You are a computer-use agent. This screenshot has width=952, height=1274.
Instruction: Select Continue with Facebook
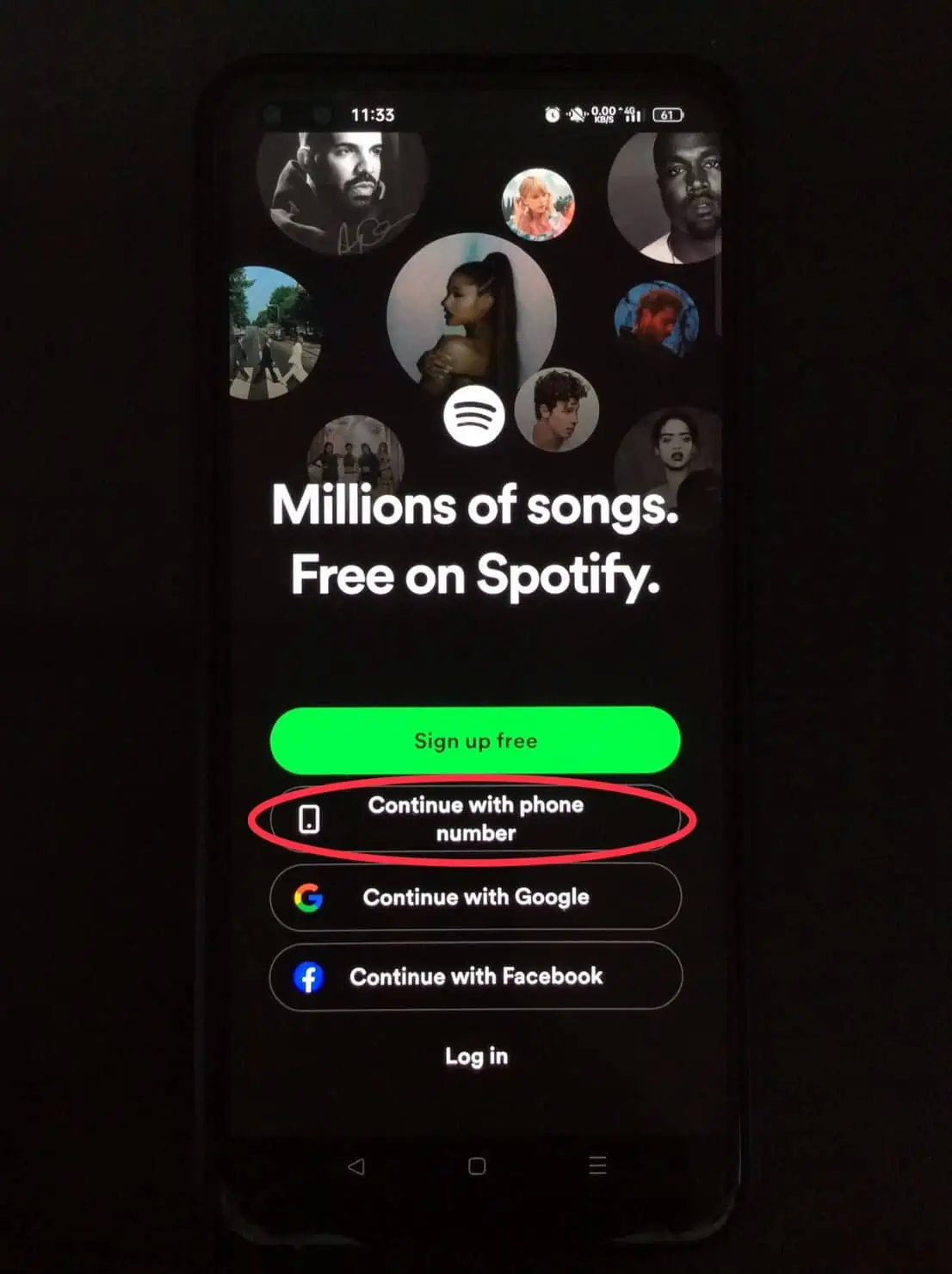pos(475,976)
